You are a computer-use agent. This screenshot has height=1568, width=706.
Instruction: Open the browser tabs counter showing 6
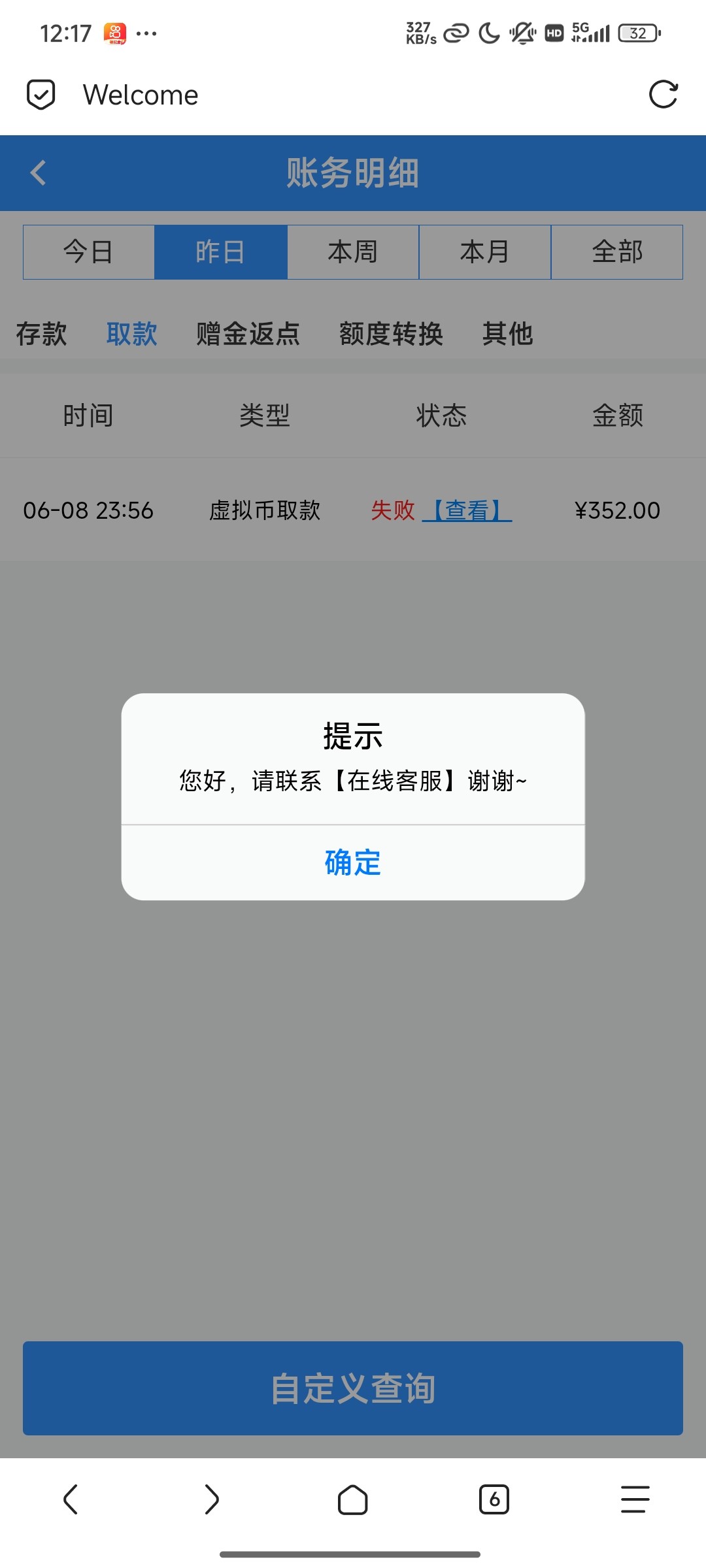[494, 1499]
